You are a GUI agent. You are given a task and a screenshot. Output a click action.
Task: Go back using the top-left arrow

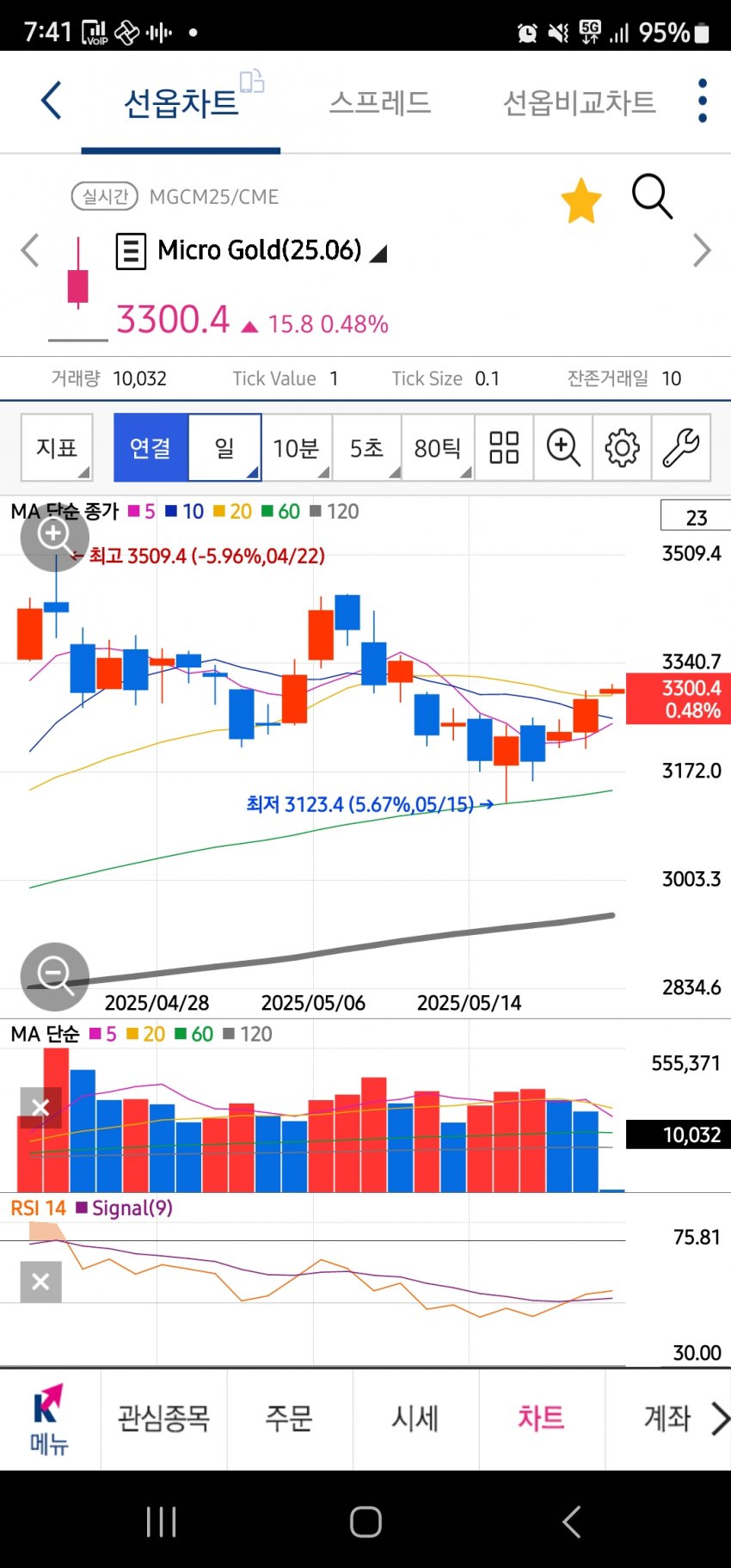[52, 101]
